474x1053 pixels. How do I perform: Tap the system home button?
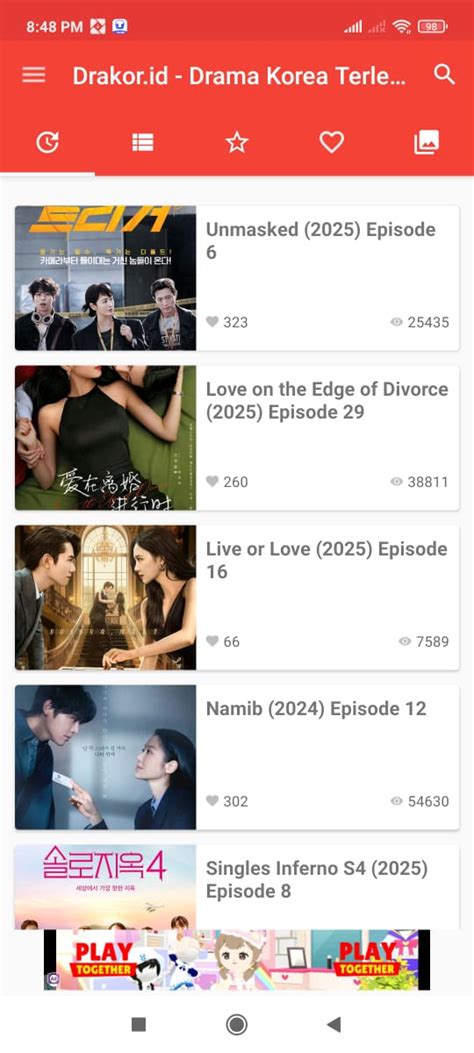tap(236, 1024)
